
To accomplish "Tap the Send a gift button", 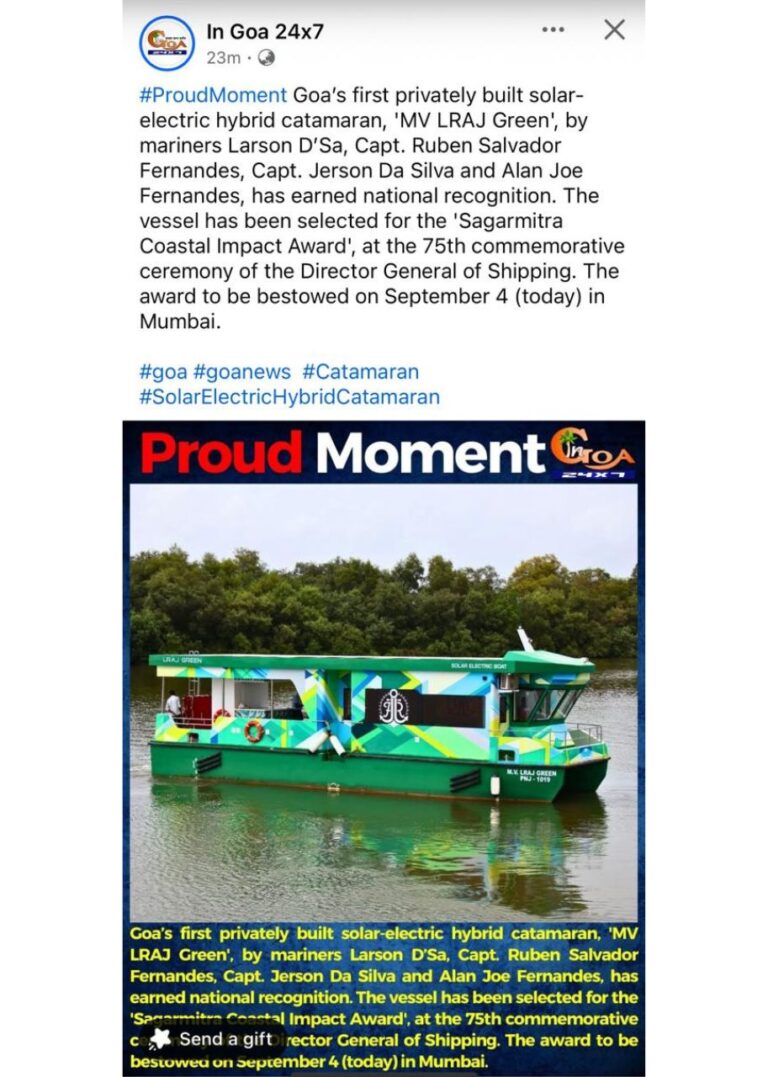I will [212, 1038].
